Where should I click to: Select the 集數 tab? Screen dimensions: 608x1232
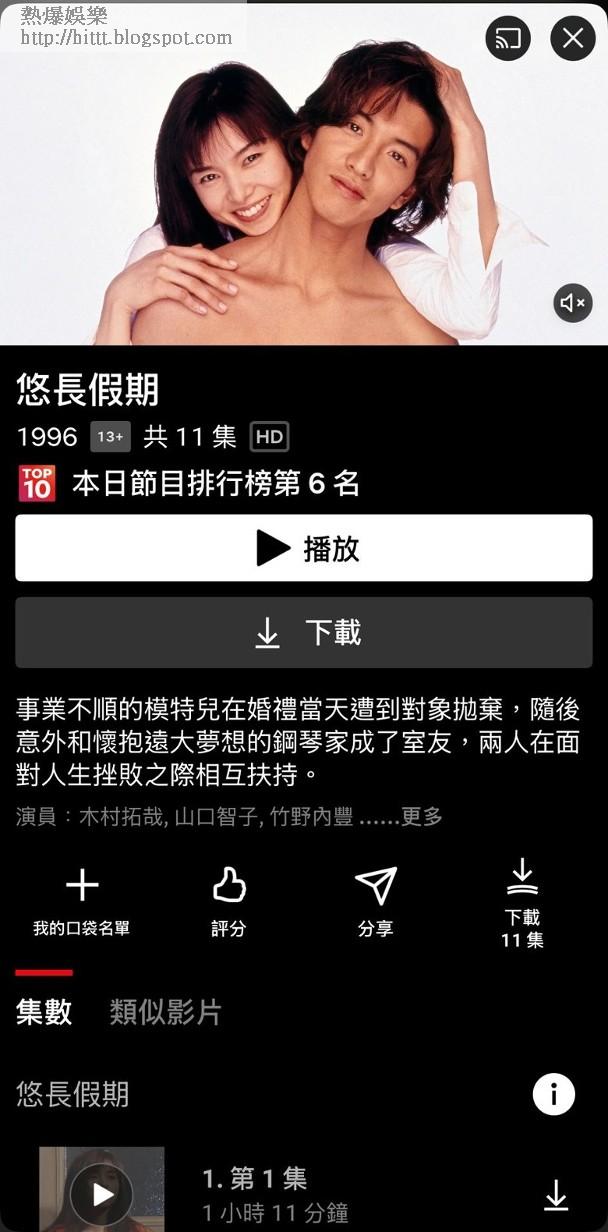click(x=44, y=1012)
